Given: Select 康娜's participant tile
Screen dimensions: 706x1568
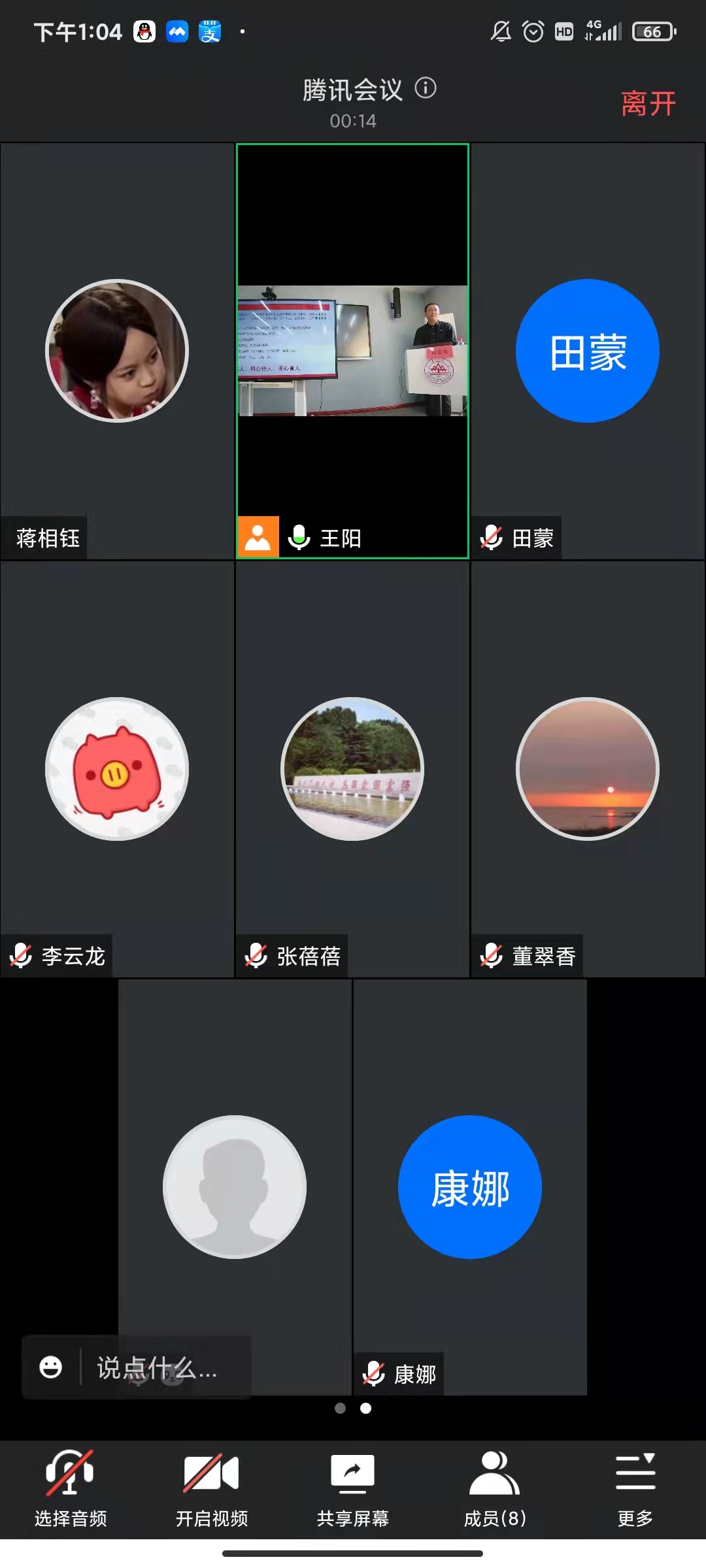Looking at the screenshot, I should (469, 1187).
